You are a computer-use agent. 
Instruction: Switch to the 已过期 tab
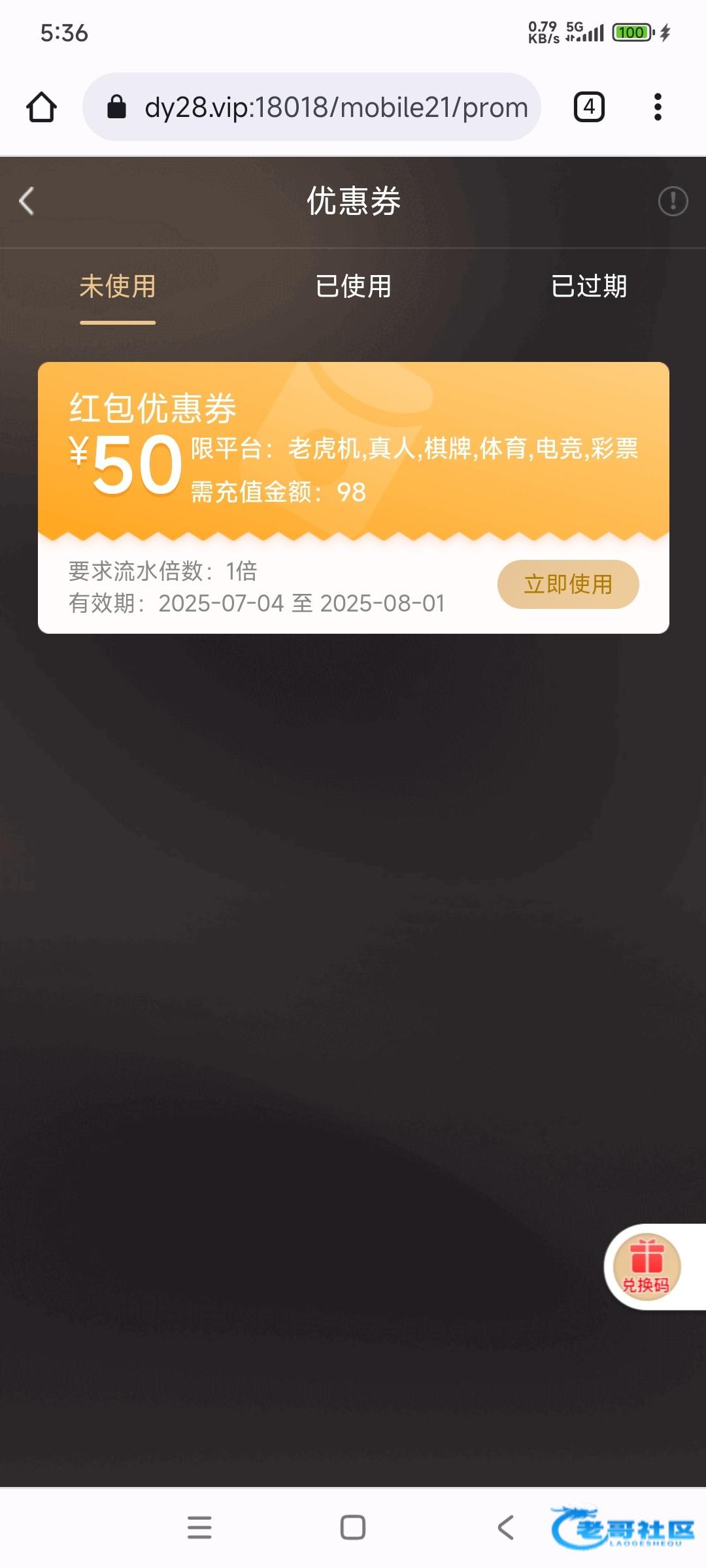589,286
